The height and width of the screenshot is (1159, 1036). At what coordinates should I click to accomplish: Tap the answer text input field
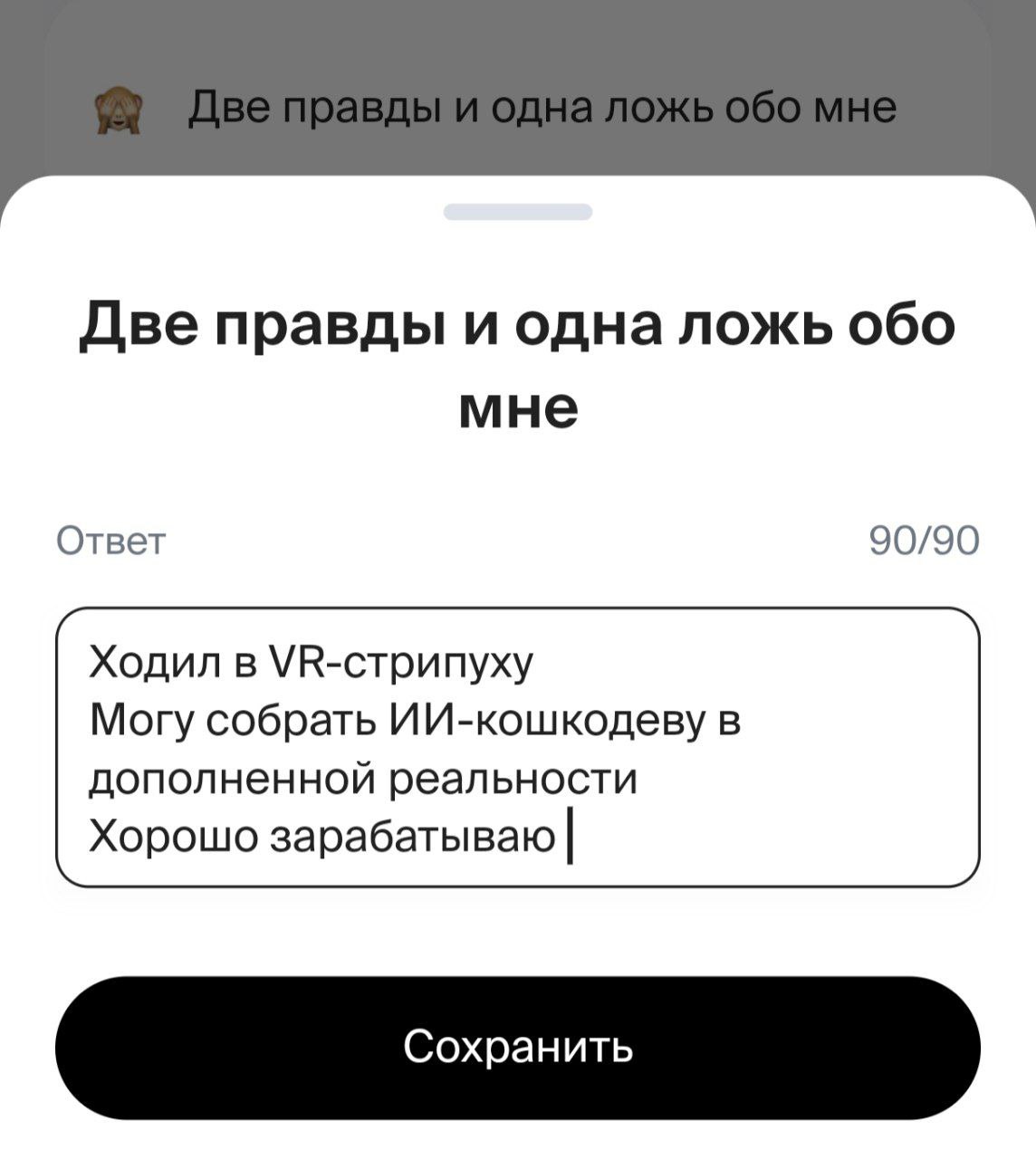coord(518,747)
